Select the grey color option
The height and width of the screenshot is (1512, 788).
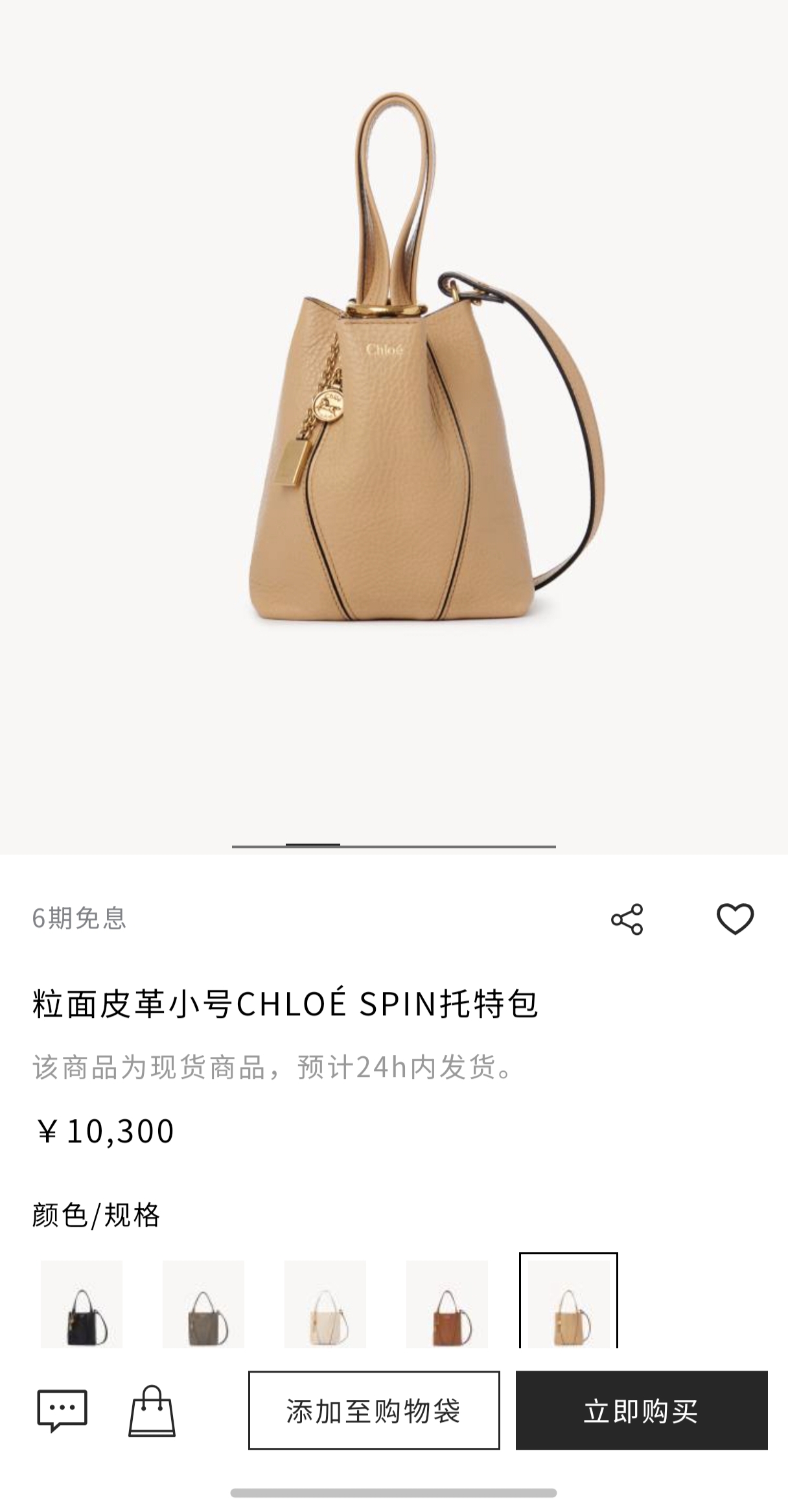point(203,1303)
